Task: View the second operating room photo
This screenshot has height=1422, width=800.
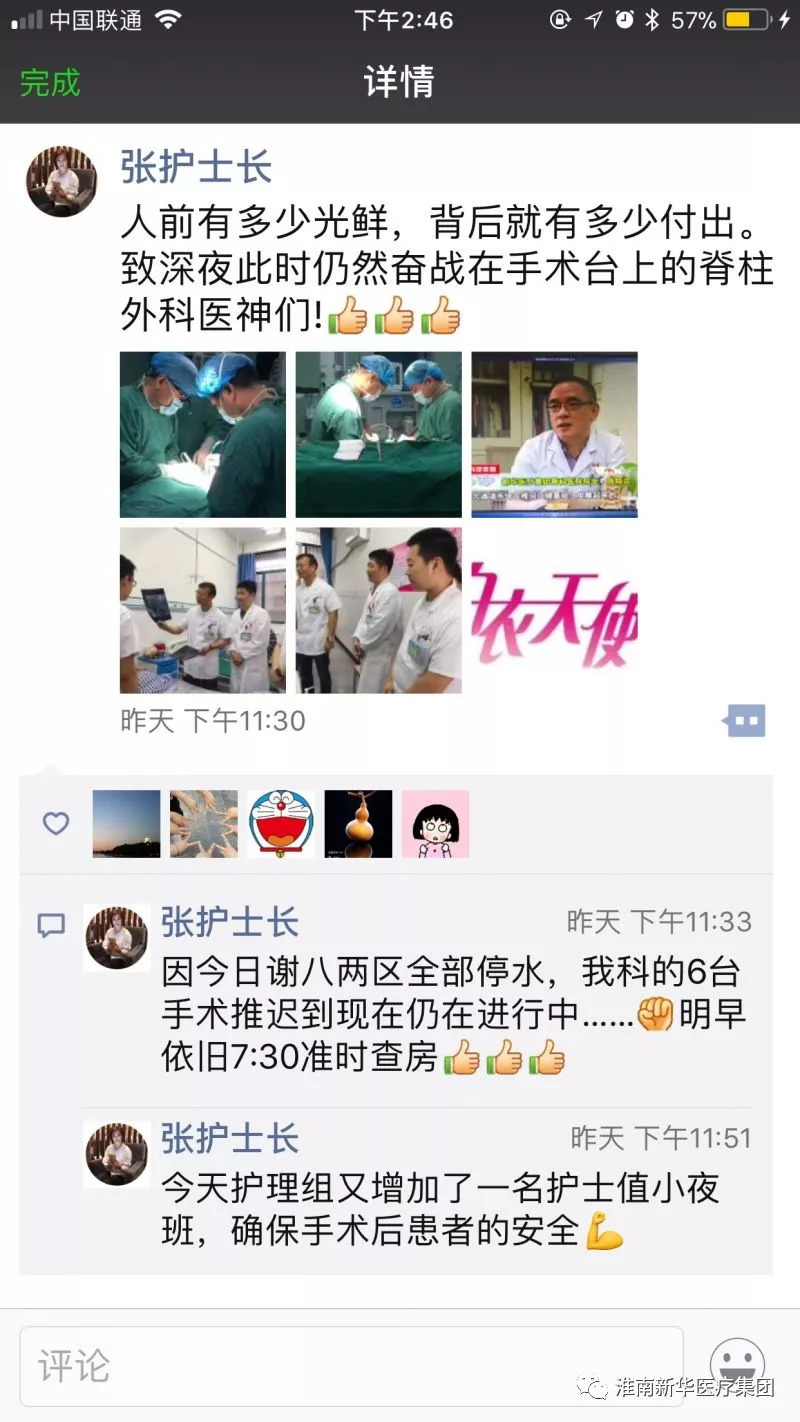Action: pos(378,434)
